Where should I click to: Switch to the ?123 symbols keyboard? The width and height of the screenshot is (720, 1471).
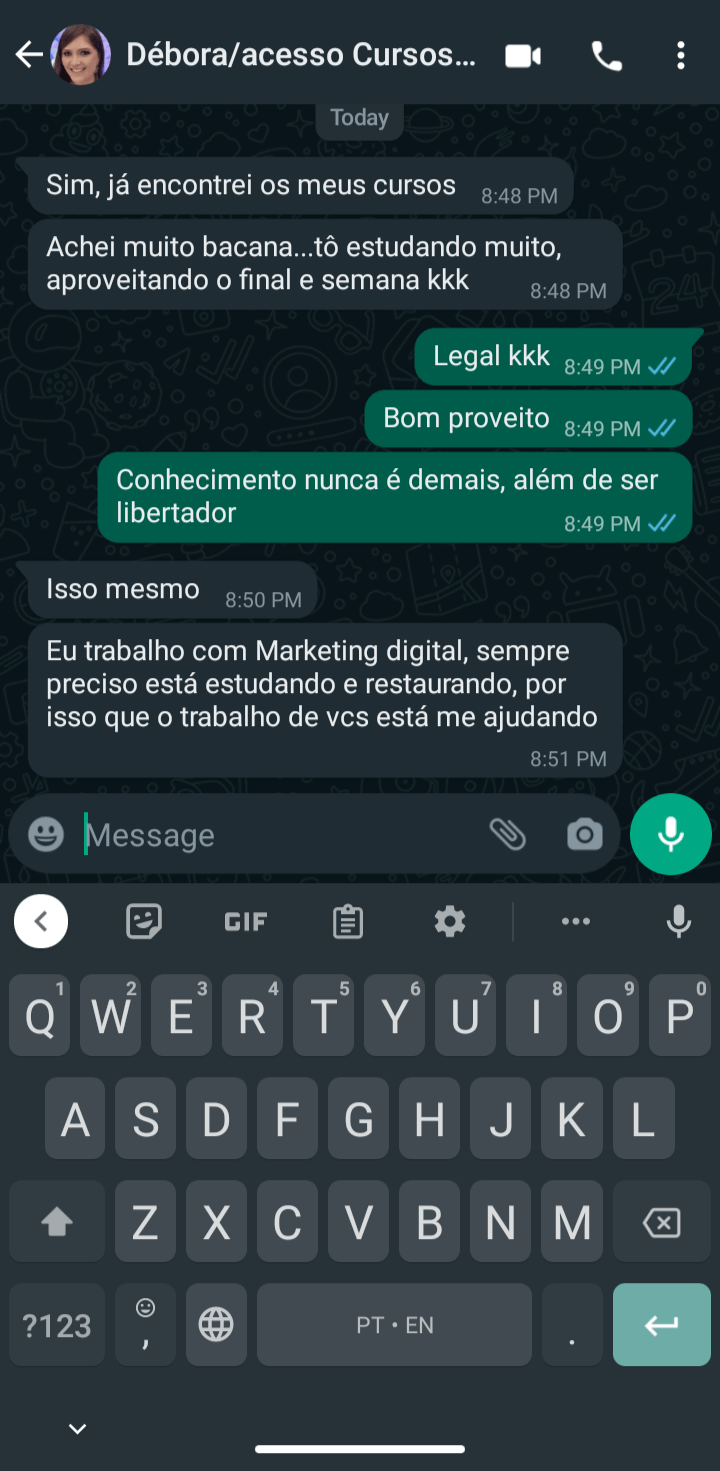click(57, 1325)
